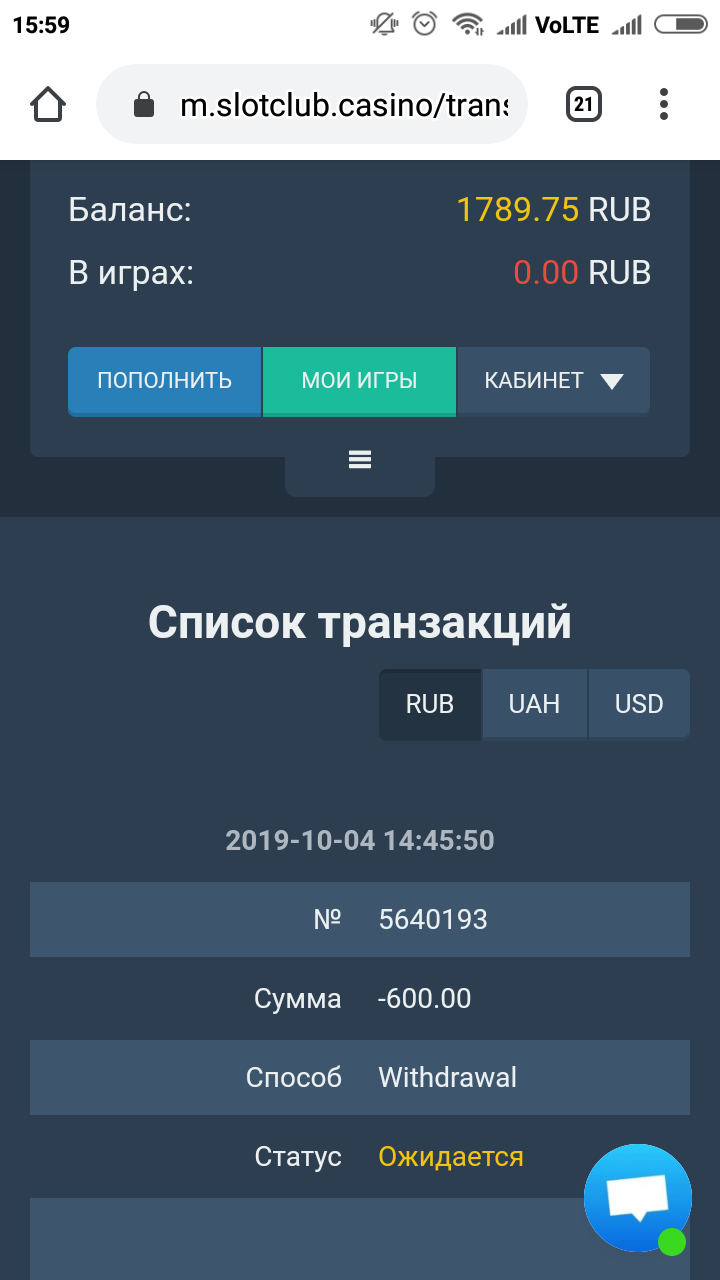Viewport: 720px width, 1280px height.
Task: Tap the Пополнить deposit button
Action: pyautogui.click(x=165, y=381)
